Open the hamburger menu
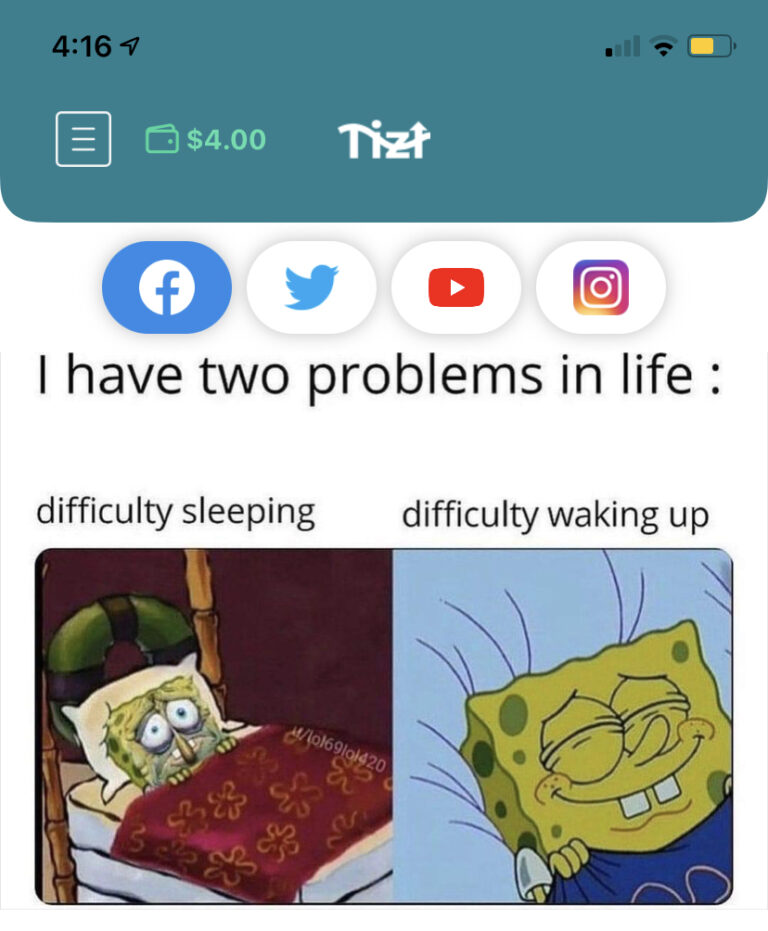 point(83,139)
